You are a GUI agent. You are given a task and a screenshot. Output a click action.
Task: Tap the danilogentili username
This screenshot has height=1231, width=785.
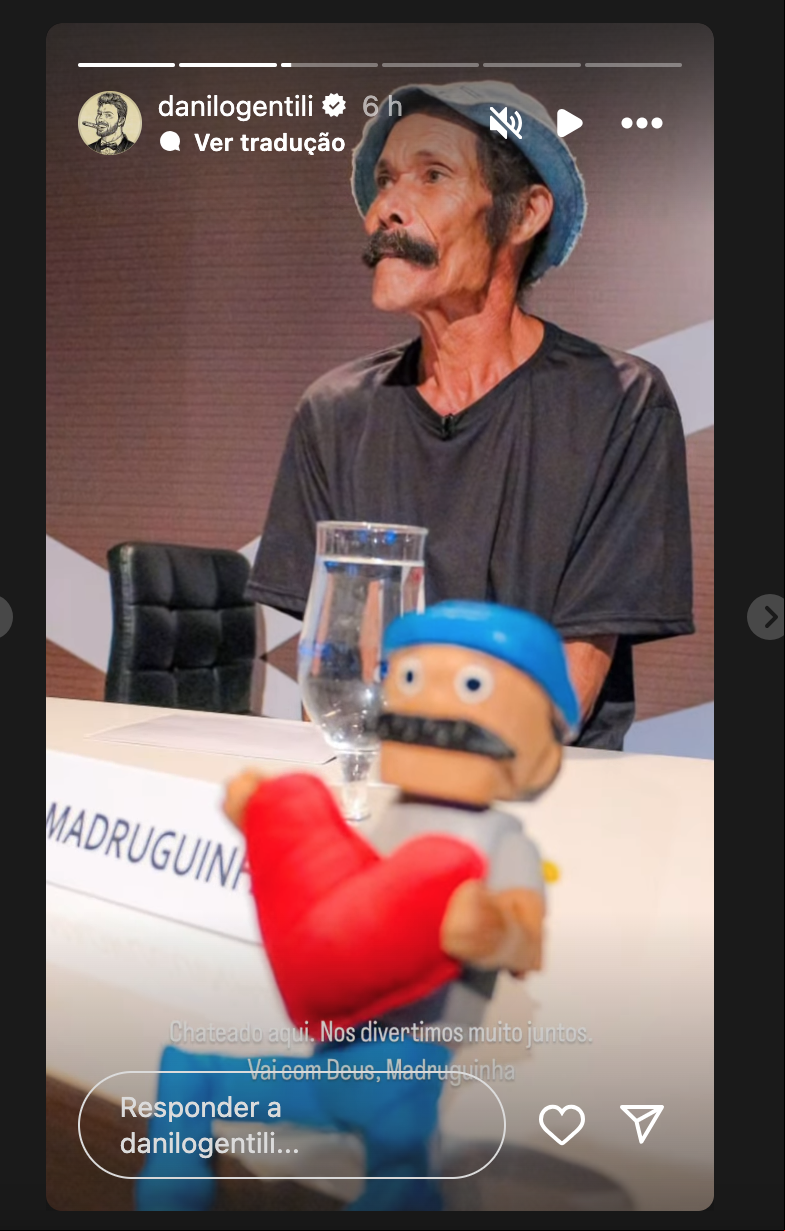tap(236, 106)
